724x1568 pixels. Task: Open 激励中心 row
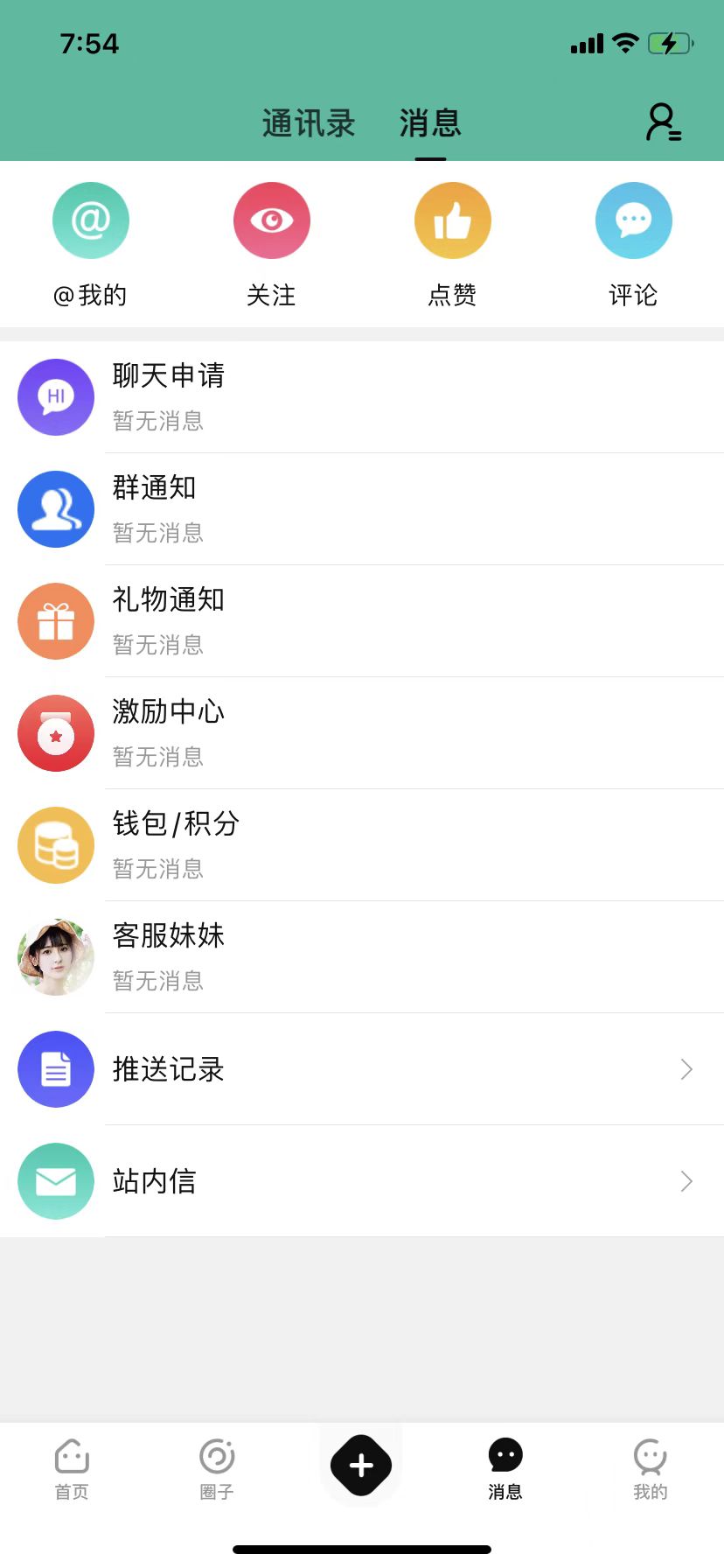point(362,733)
